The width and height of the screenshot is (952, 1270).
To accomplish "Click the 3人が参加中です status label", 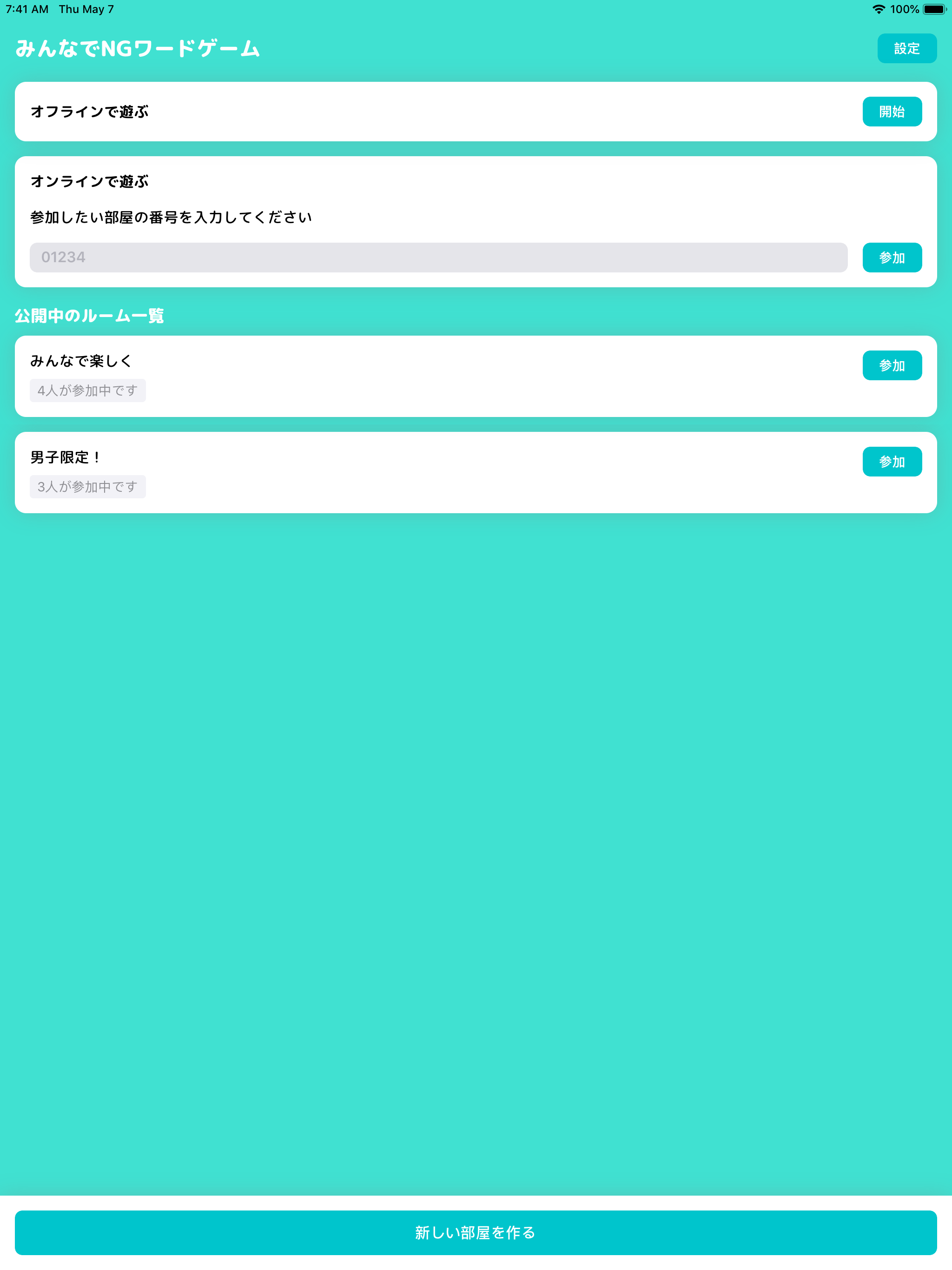I will [87, 486].
